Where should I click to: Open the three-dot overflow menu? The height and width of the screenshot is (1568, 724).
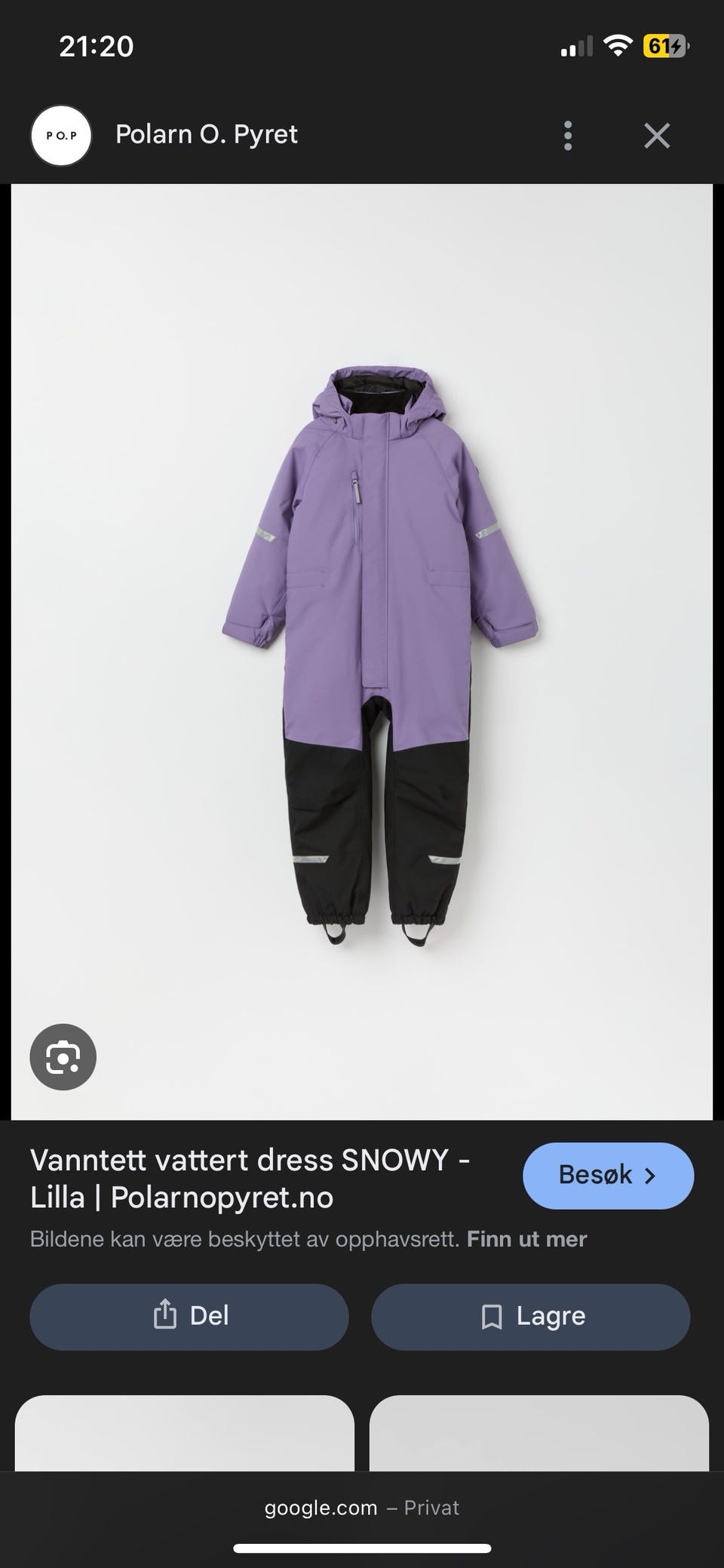point(568,136)
